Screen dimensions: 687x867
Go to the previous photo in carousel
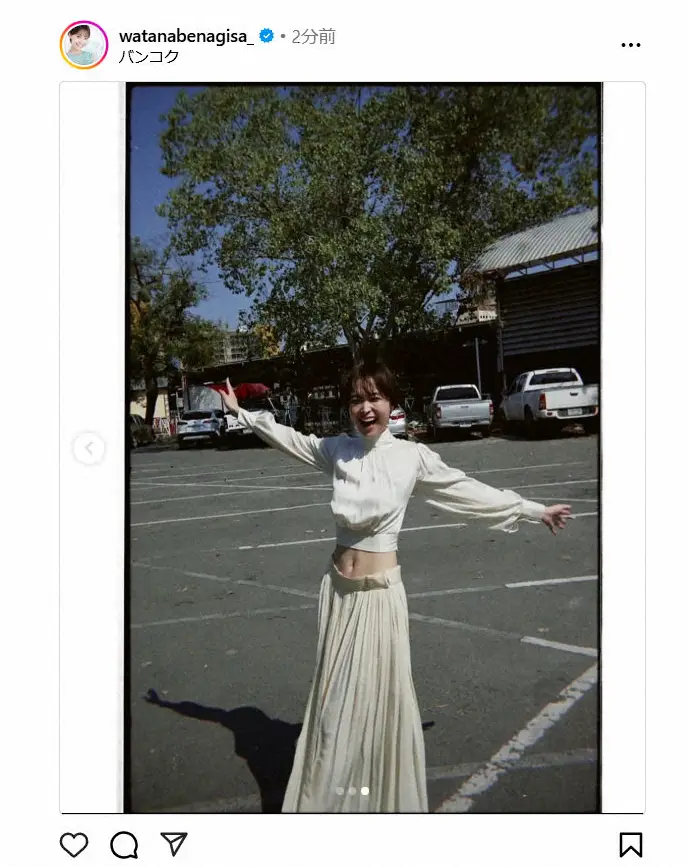coord(89,448)
